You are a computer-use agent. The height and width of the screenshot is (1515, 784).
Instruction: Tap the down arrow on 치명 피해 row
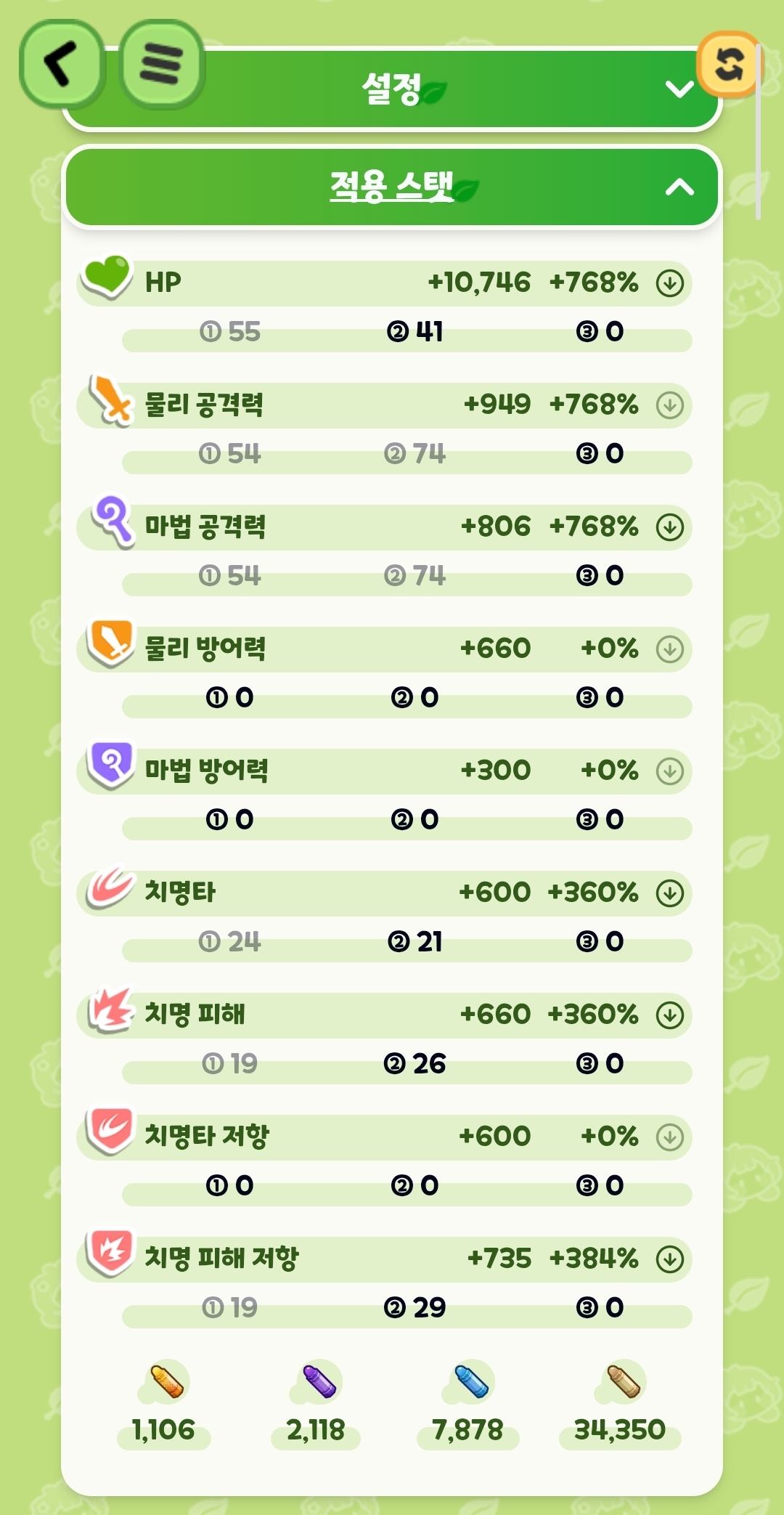click(x=669, y=1015)
